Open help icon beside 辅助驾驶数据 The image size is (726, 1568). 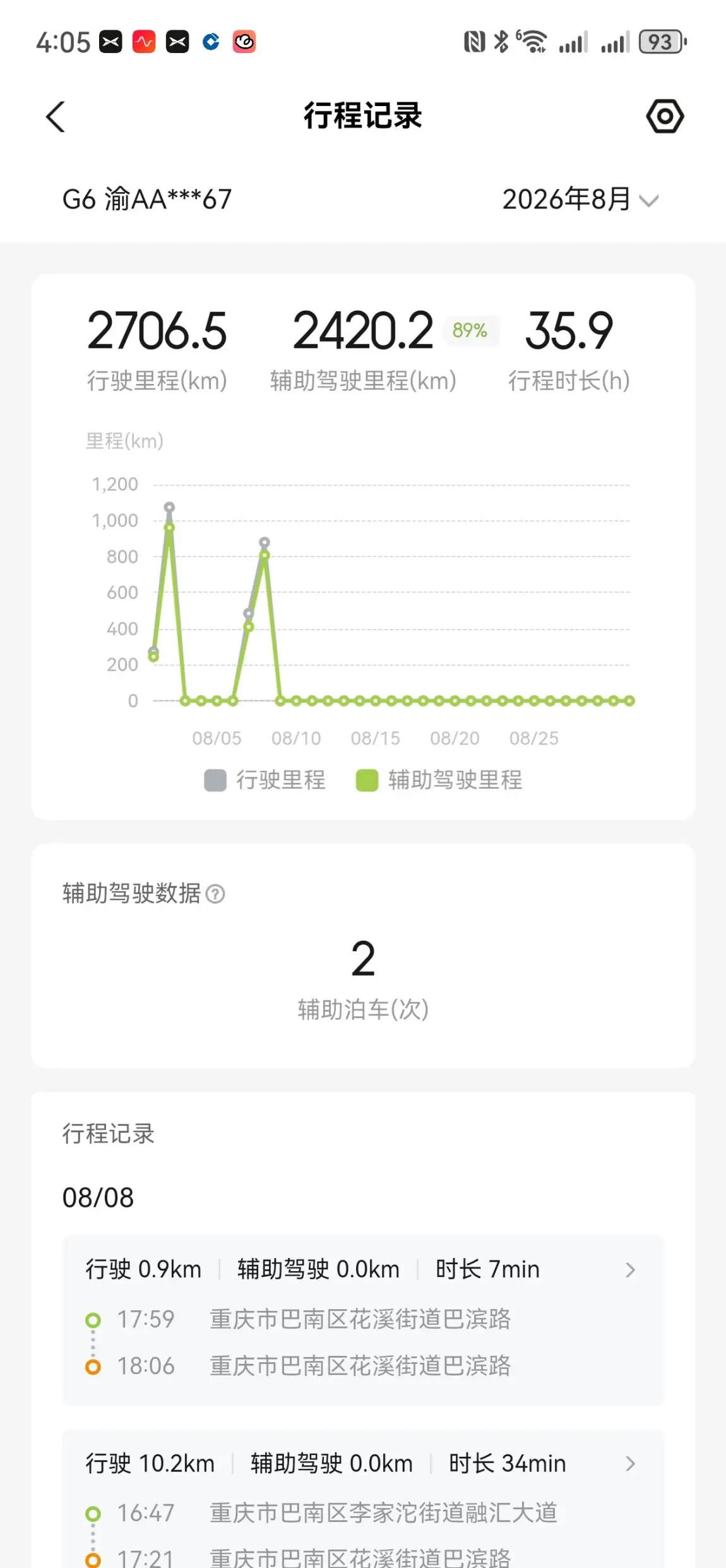pos(216,894)
